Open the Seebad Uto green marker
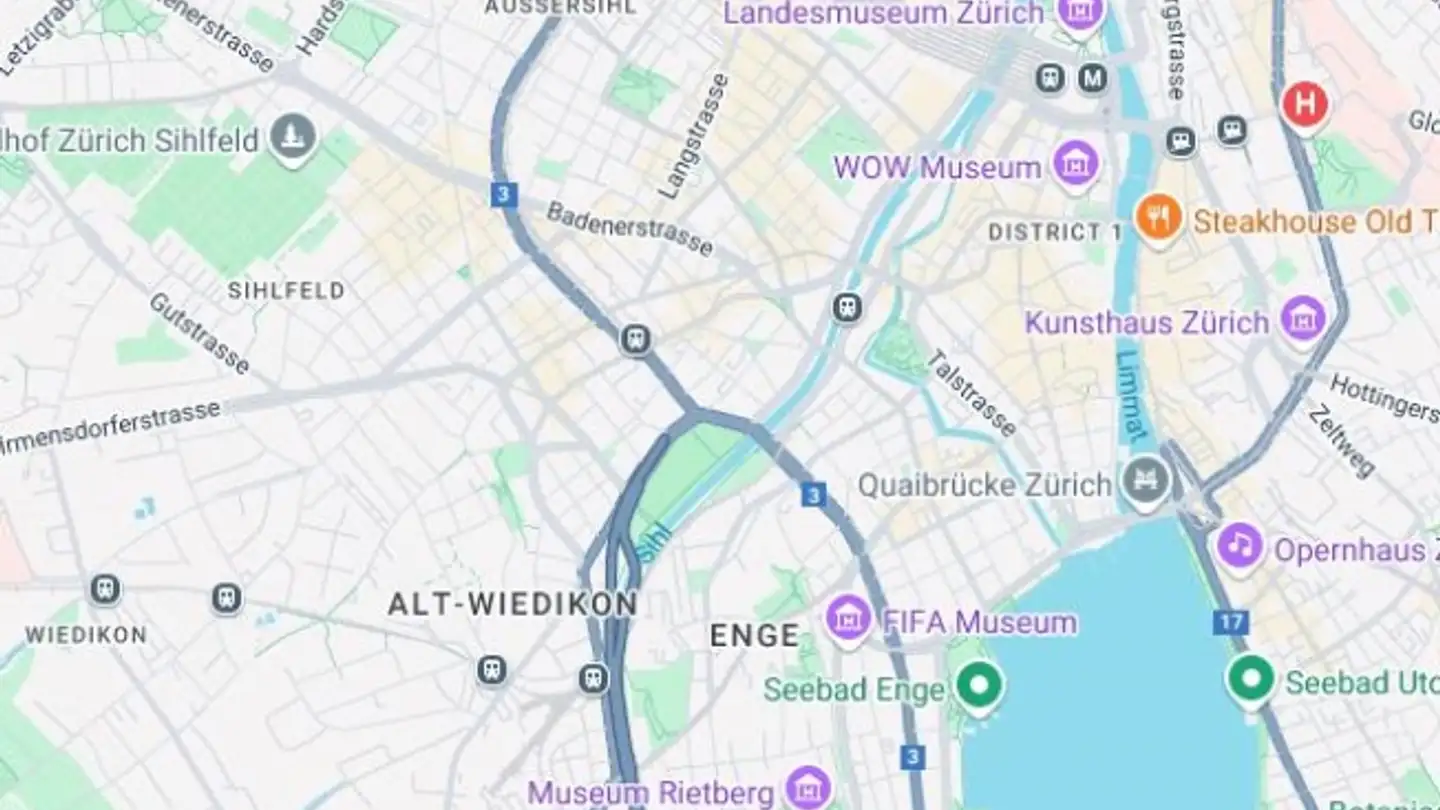The image size is (1440, 810). tap(1251, 679)
